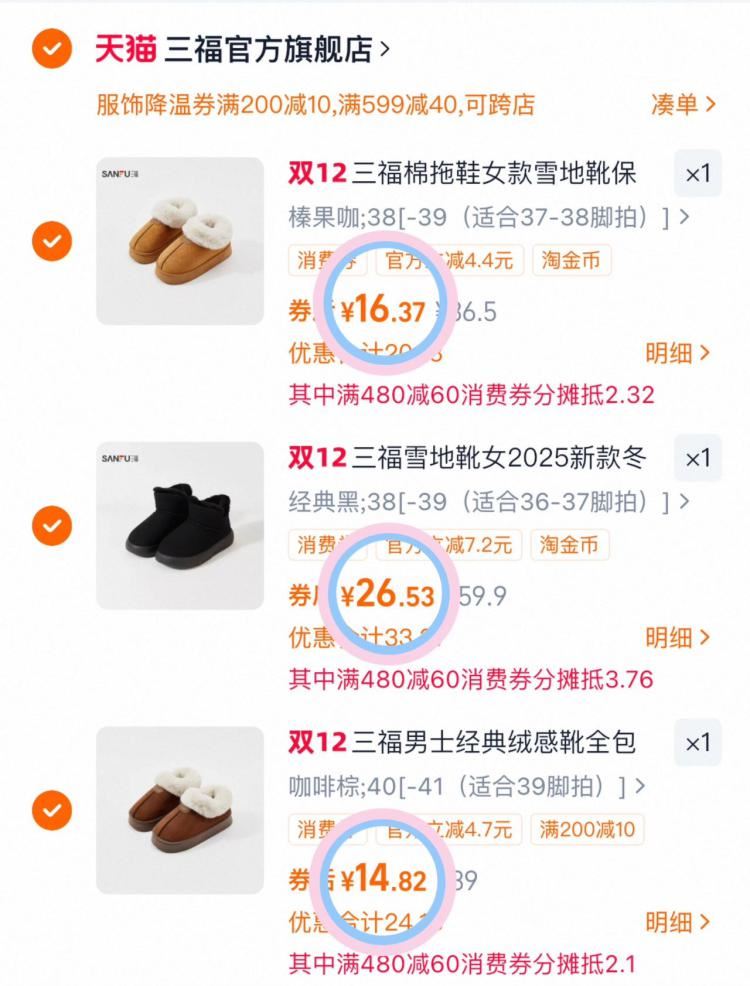Image resolution: width=750 pixels, height=986 pixels.
Task: View 明细 for the 雪地靴女2025新款 discount
Action: pos(677,637)
